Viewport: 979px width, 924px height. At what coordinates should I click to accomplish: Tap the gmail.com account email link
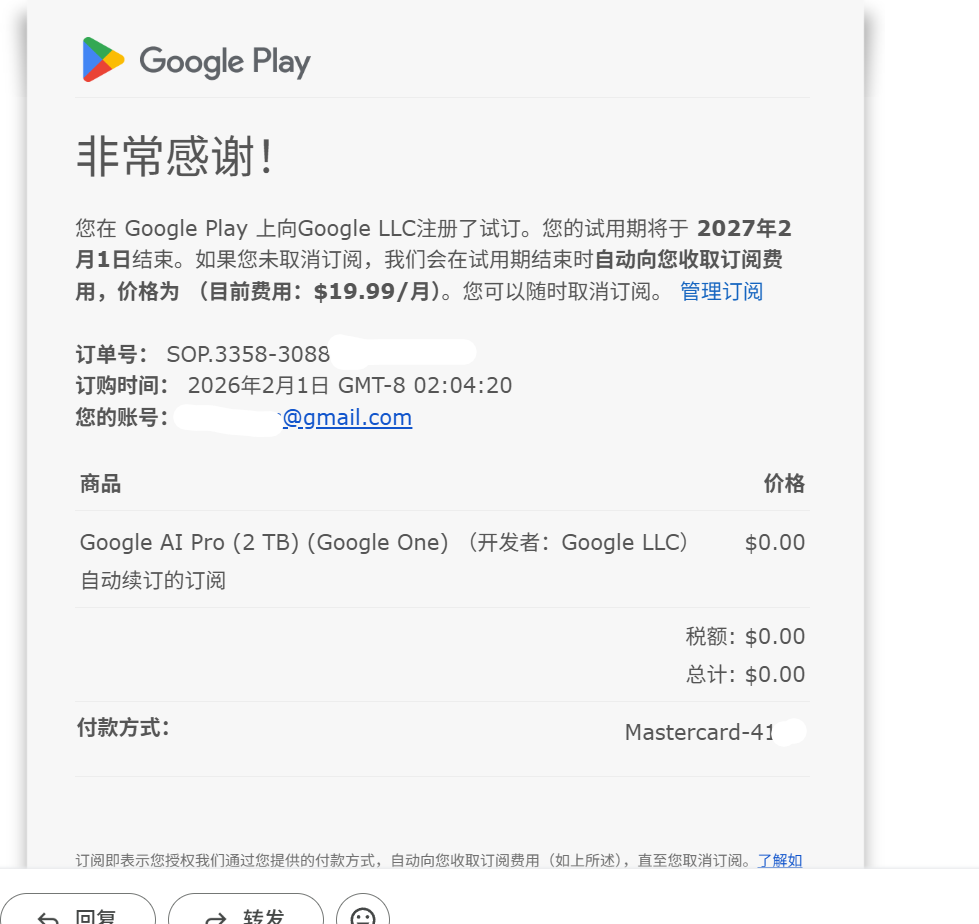347,418
